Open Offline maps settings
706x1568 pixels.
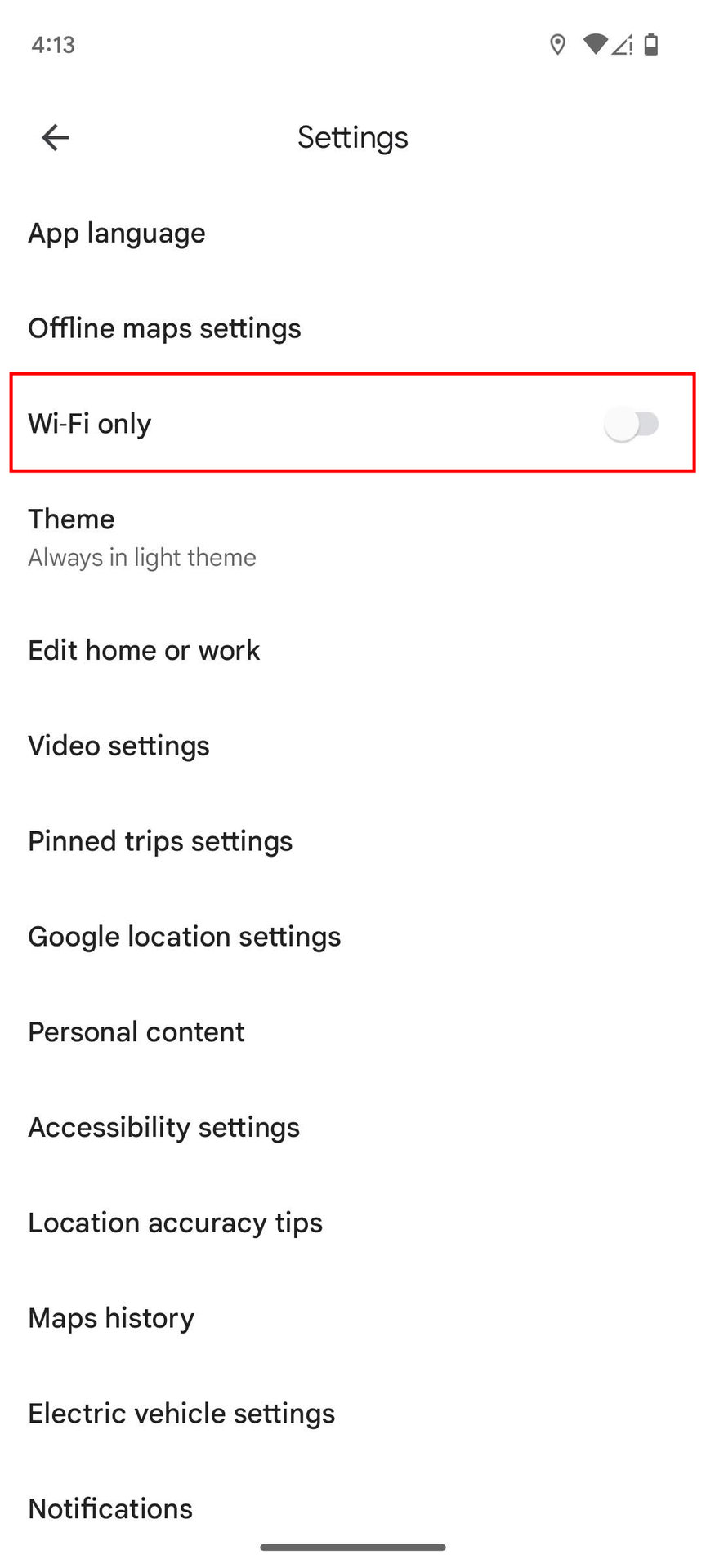pyautogui.click(x=164, y=328)
